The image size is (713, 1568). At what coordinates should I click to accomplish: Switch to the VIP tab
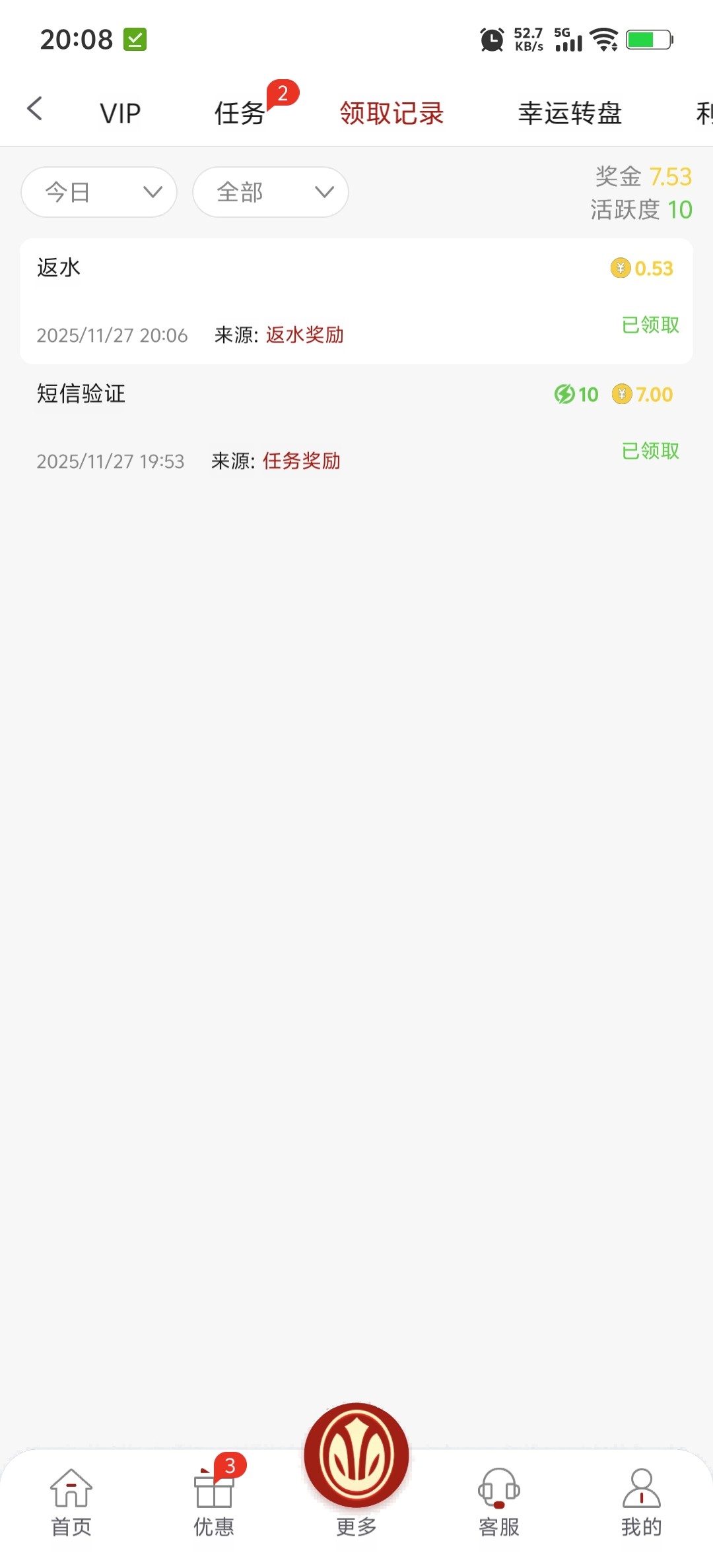point(120,114)
